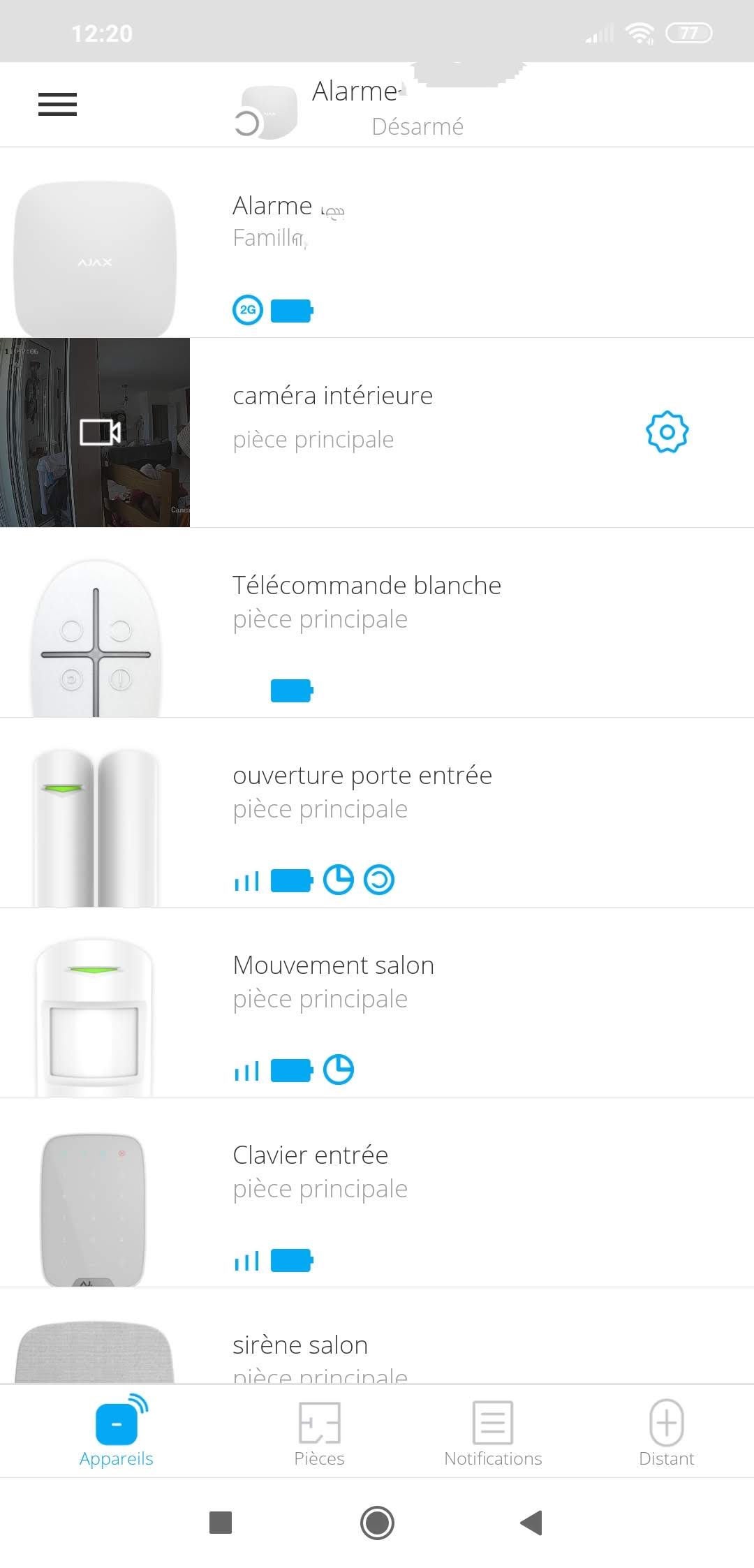Open Télécommande blanche device details
Image resolution: width=754 pixels, height=1568 pixels.
coord(377,623)
